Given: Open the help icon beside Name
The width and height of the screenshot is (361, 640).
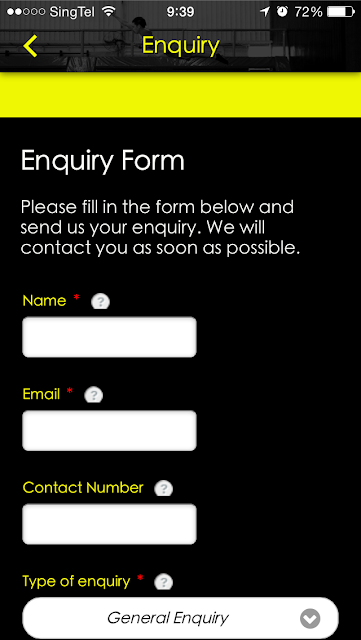Looking at the screenshot, I should tap(100, 302).
